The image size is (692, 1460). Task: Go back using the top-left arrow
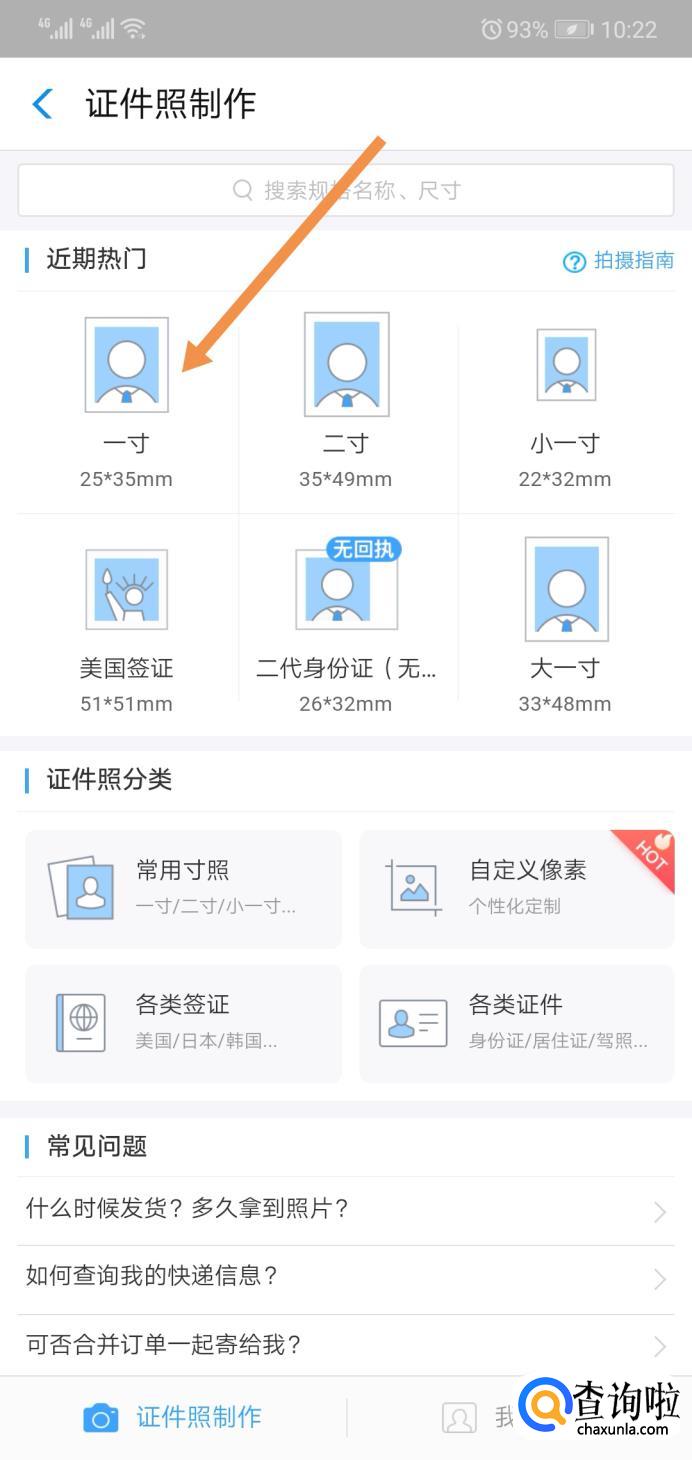(42, 104)
